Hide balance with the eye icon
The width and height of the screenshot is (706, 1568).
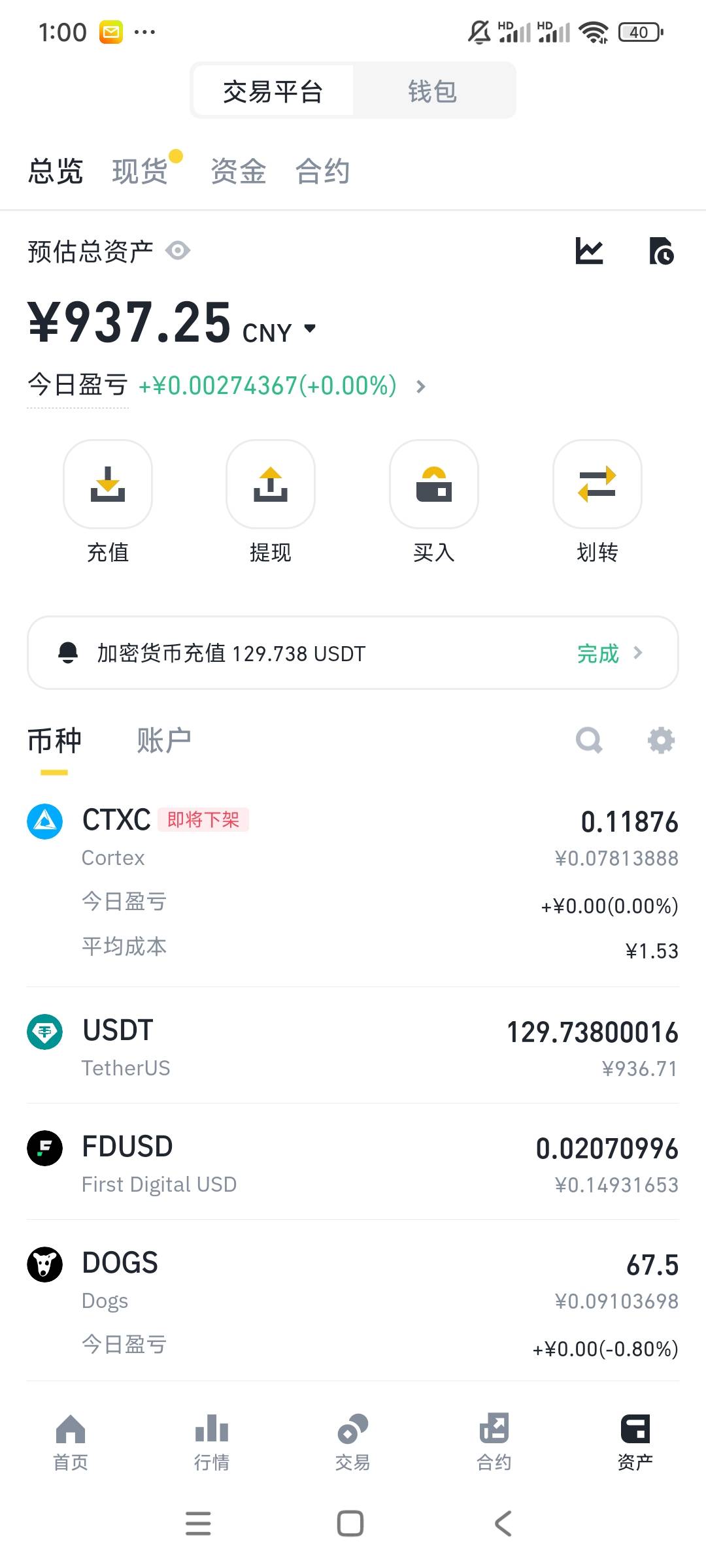click(178, 250)
